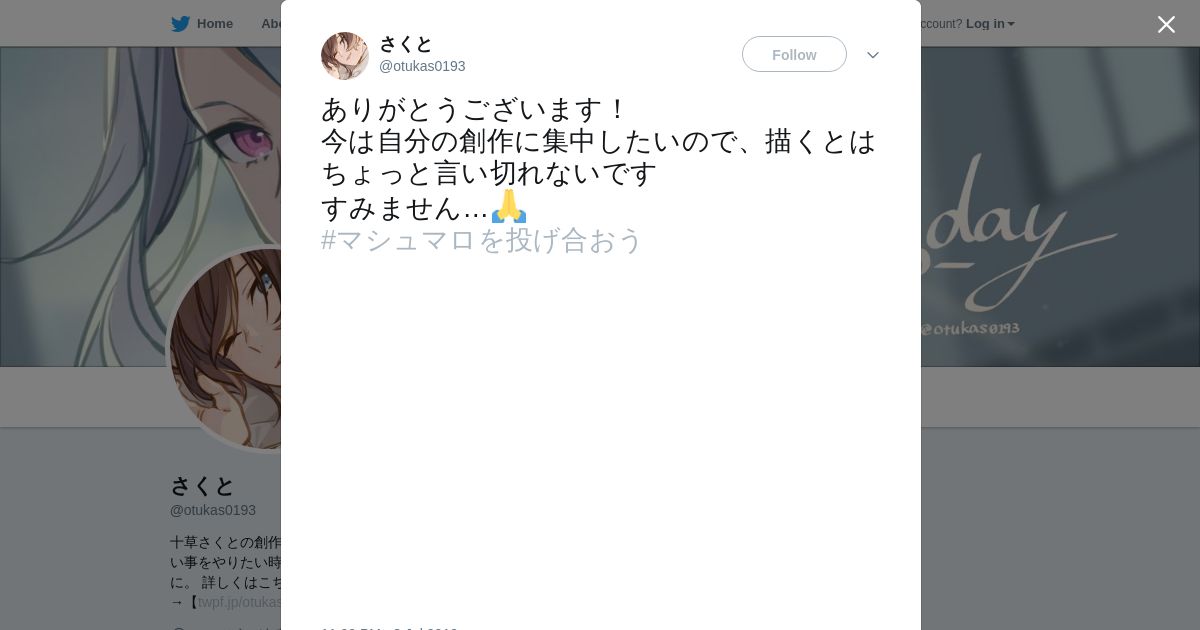Expand the tweet options chevron
The height and width of the screenshot is (630, 1200).
pos(873,55)
